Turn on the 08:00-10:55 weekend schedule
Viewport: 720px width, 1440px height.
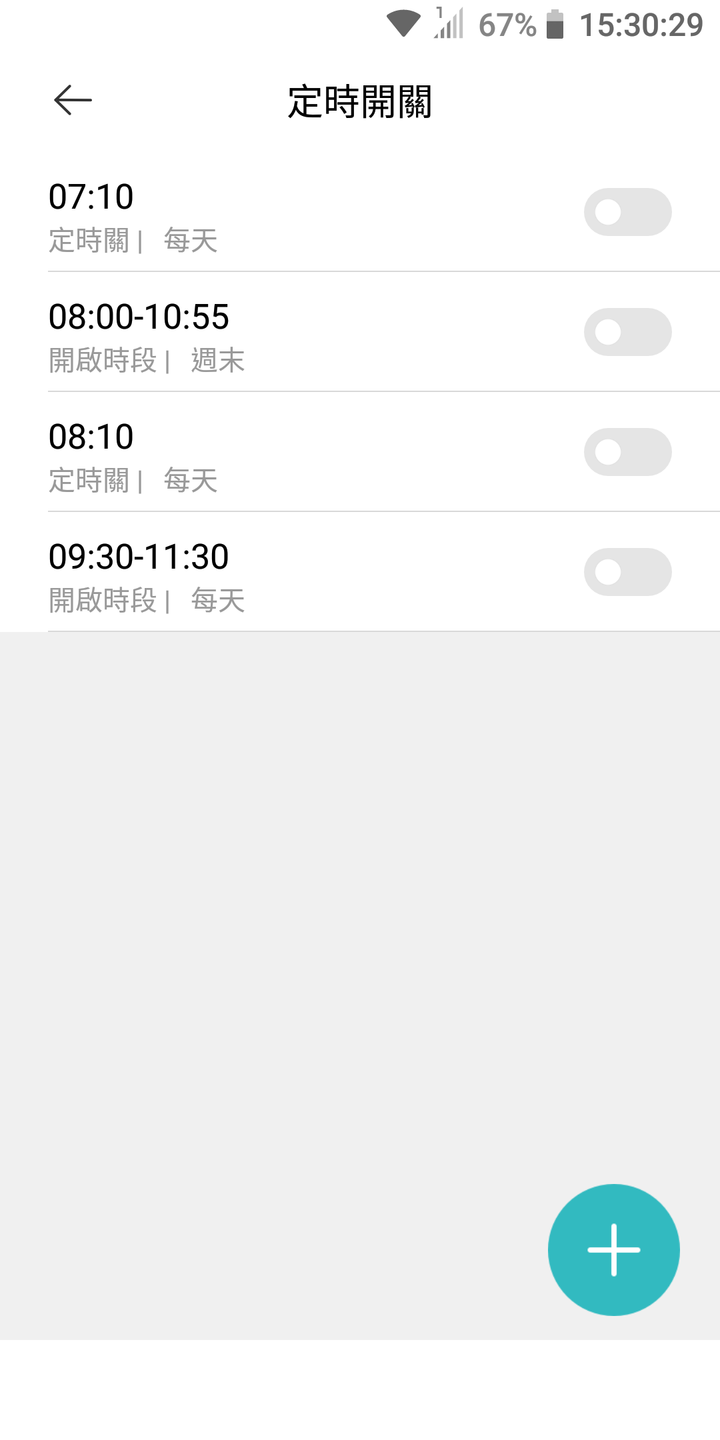[628, 332]
